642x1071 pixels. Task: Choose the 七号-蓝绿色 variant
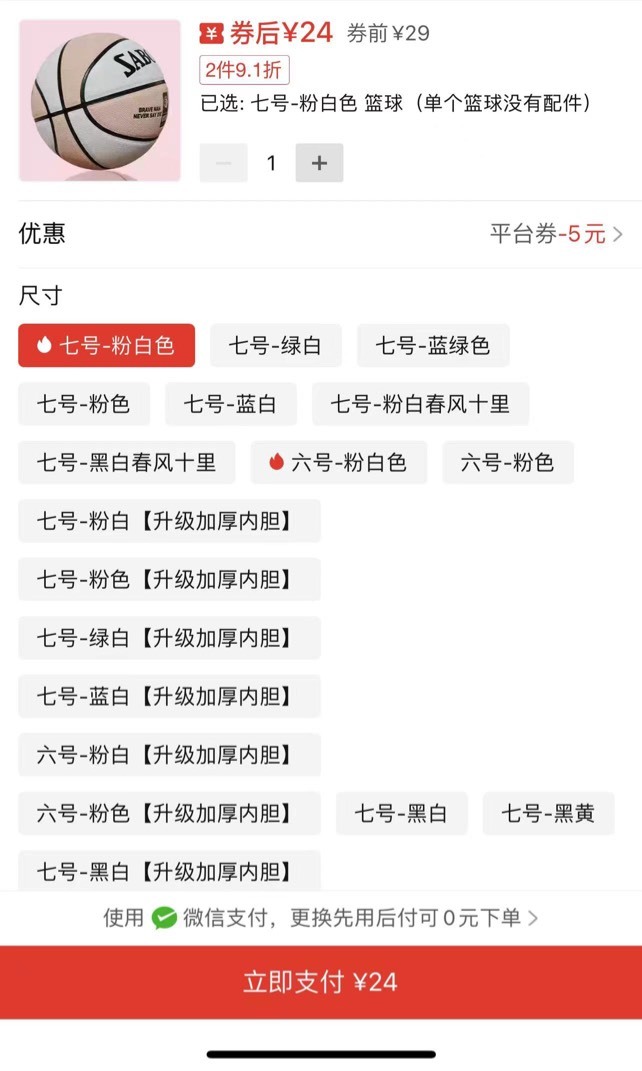[x=433, y=346]
